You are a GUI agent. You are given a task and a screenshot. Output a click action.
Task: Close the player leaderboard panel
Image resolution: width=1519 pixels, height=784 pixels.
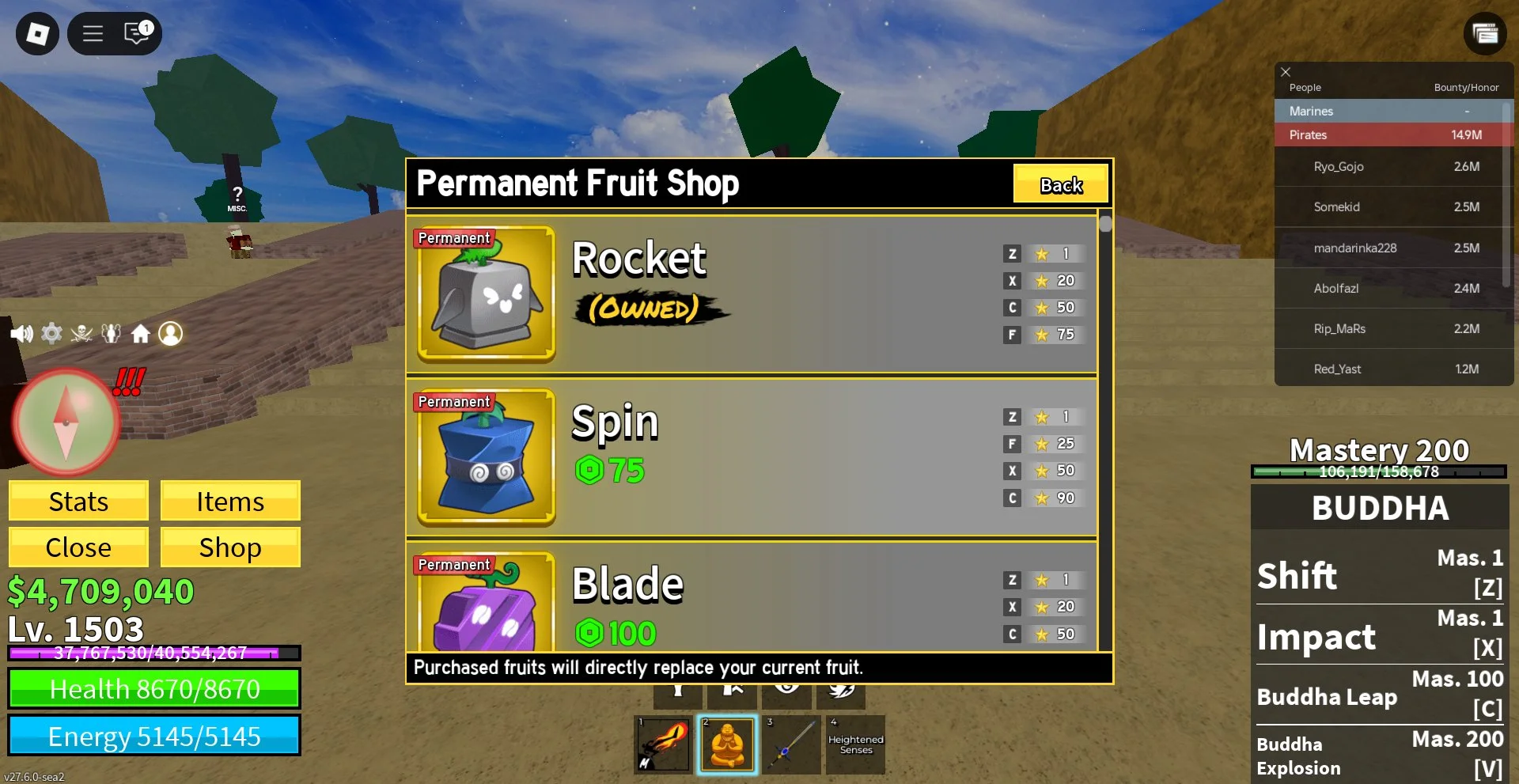click(1286, 71)
